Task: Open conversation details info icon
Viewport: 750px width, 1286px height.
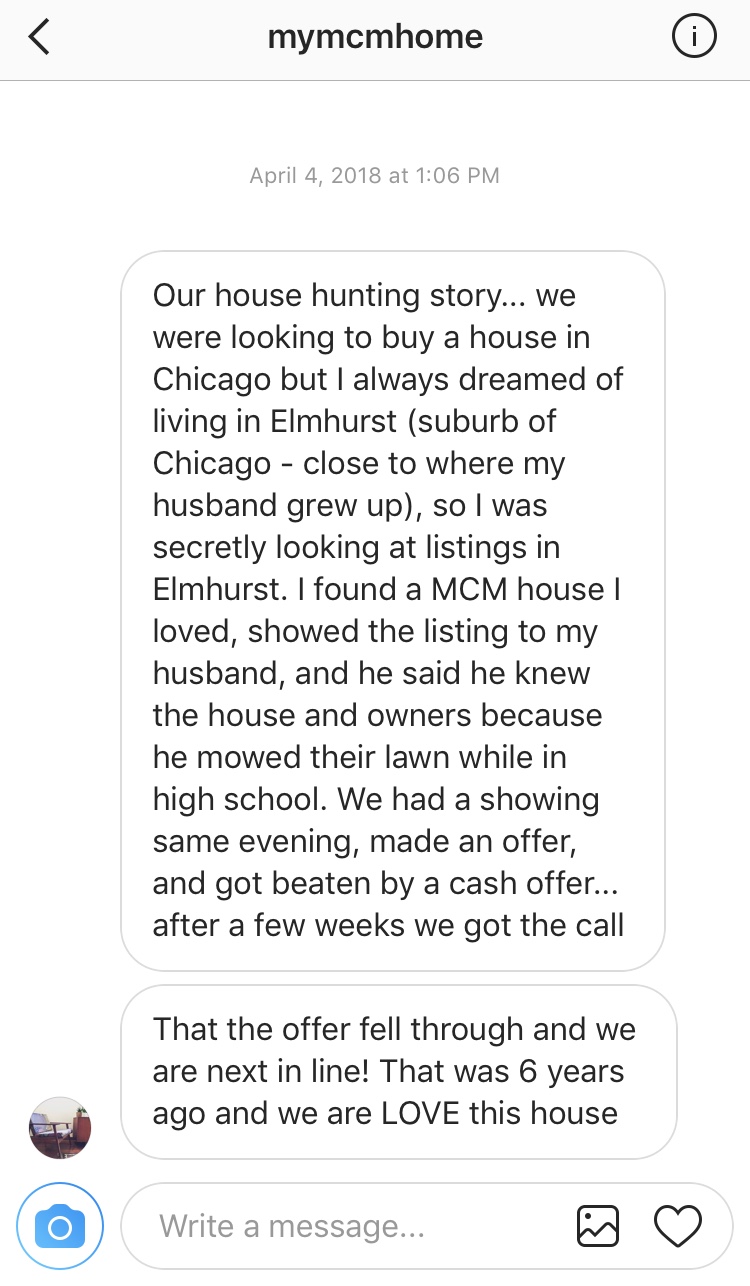Action: point(693,38)
